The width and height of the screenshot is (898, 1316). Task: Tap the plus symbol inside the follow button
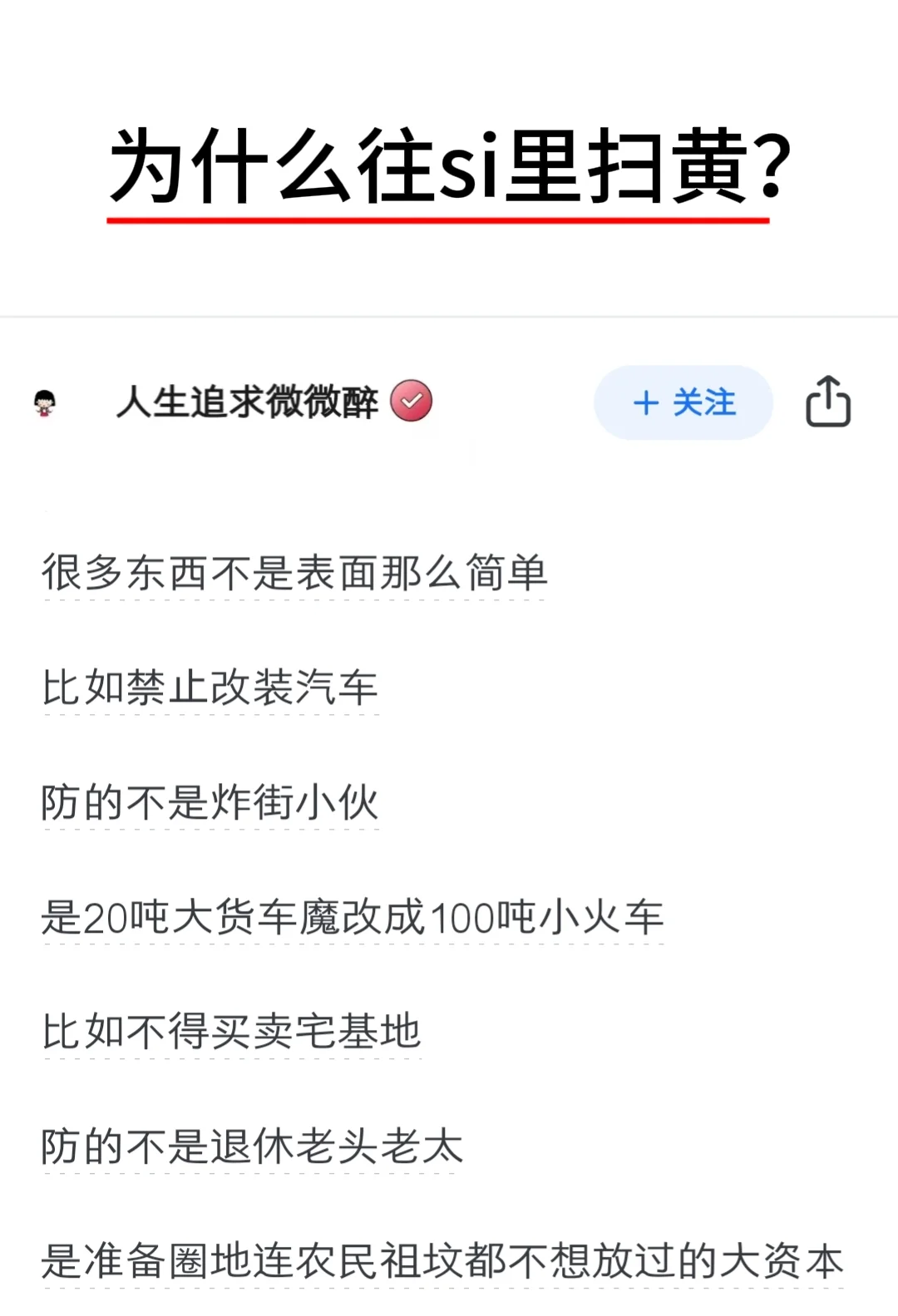(x=646, y=402)
